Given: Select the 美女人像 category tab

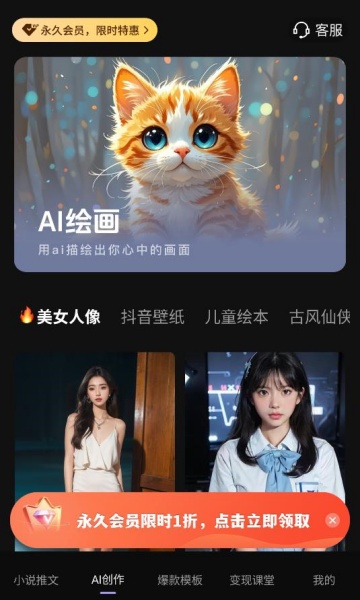Looking at the screenshot, I should coord(60,317).
